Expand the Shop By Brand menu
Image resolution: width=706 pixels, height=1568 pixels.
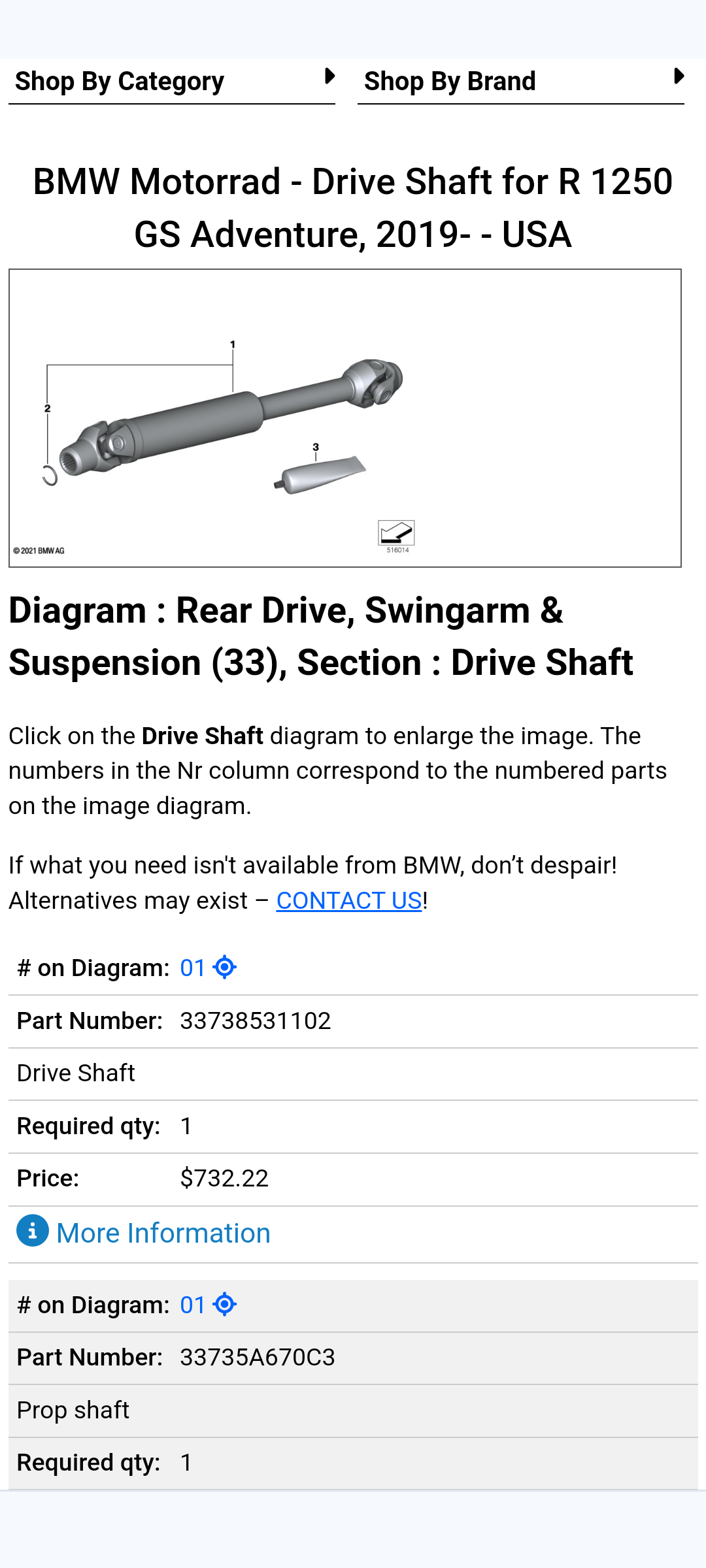click(x=521, y=82)
